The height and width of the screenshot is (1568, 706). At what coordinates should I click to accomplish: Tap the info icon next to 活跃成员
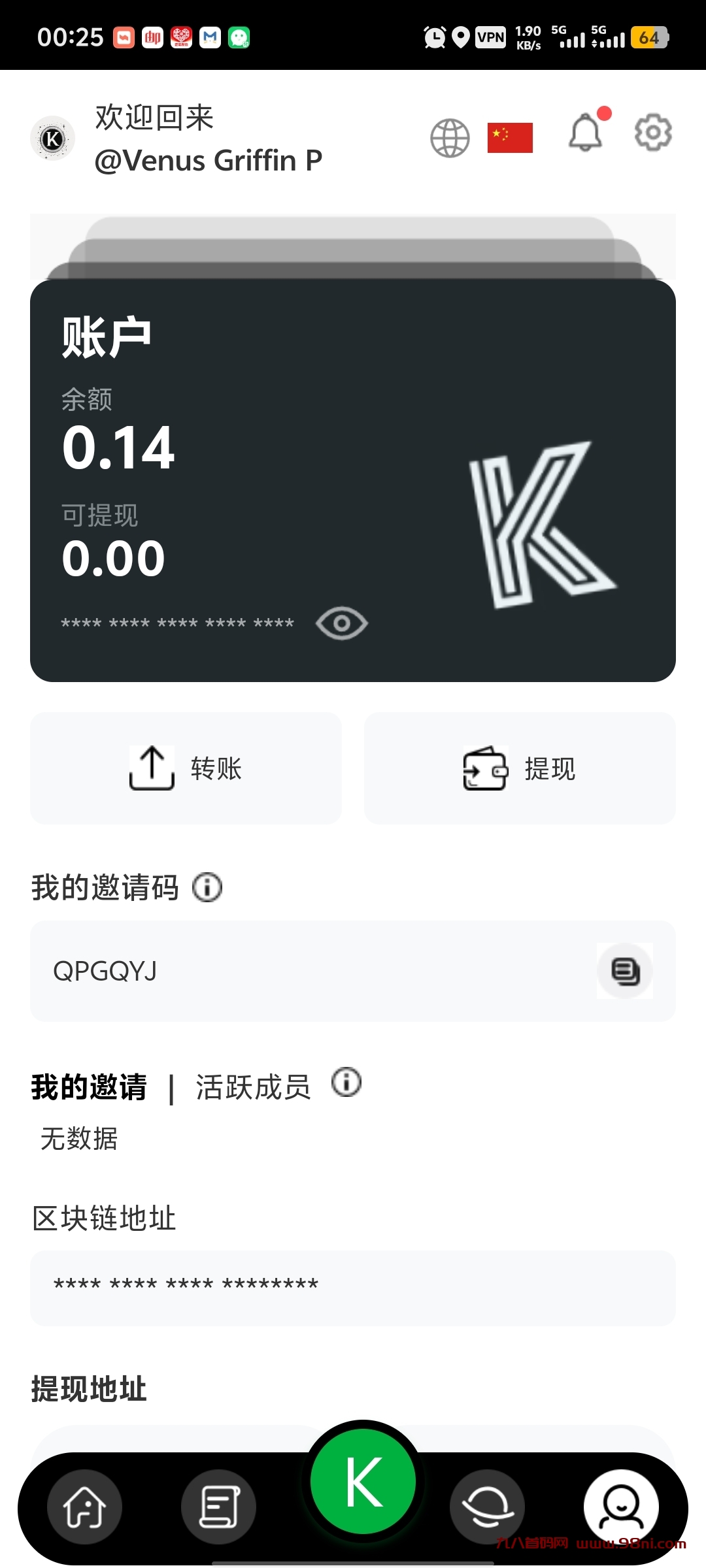346,1083
